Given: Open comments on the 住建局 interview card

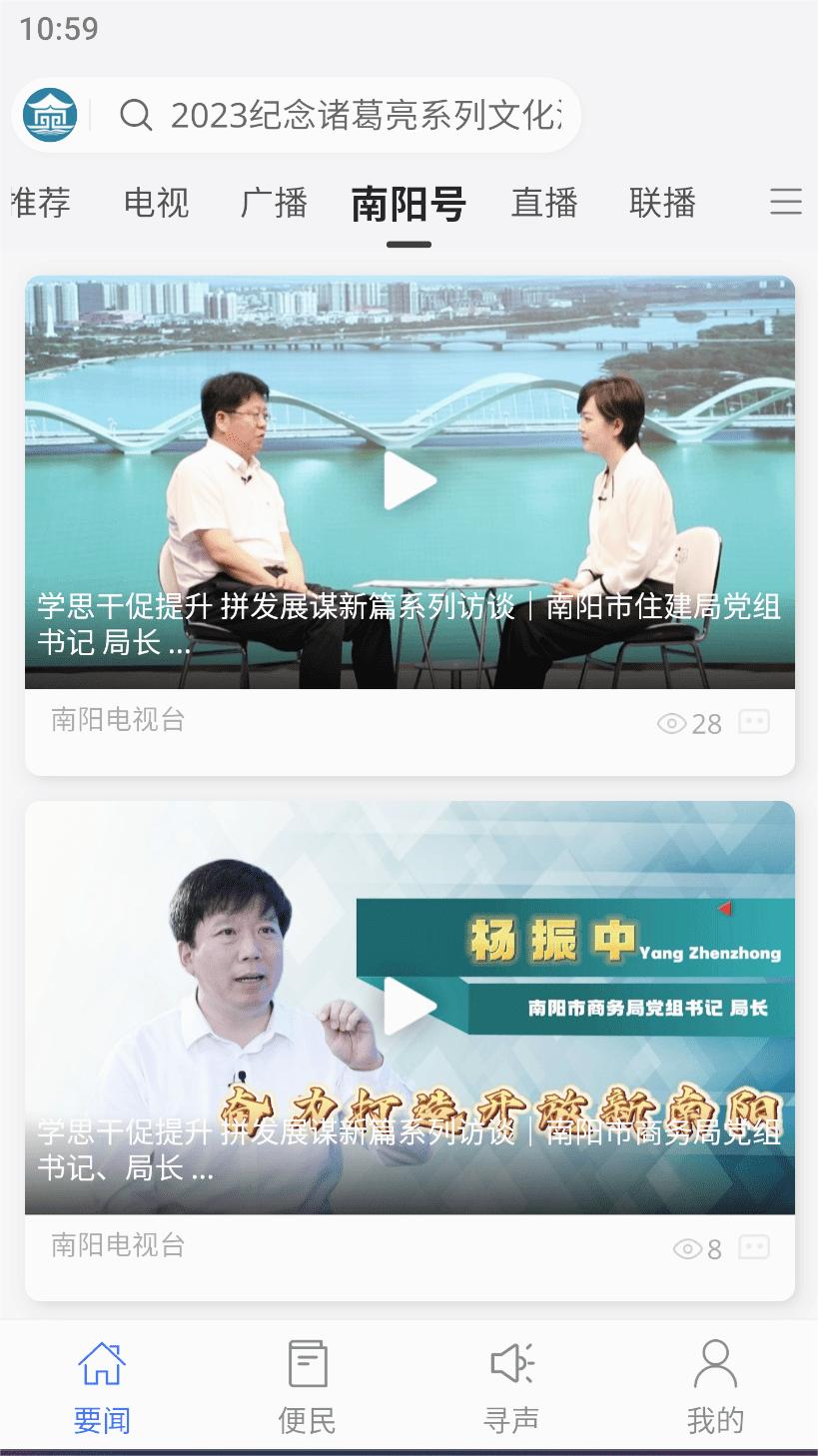Looking at the screenshot, I should pos(754,722).
